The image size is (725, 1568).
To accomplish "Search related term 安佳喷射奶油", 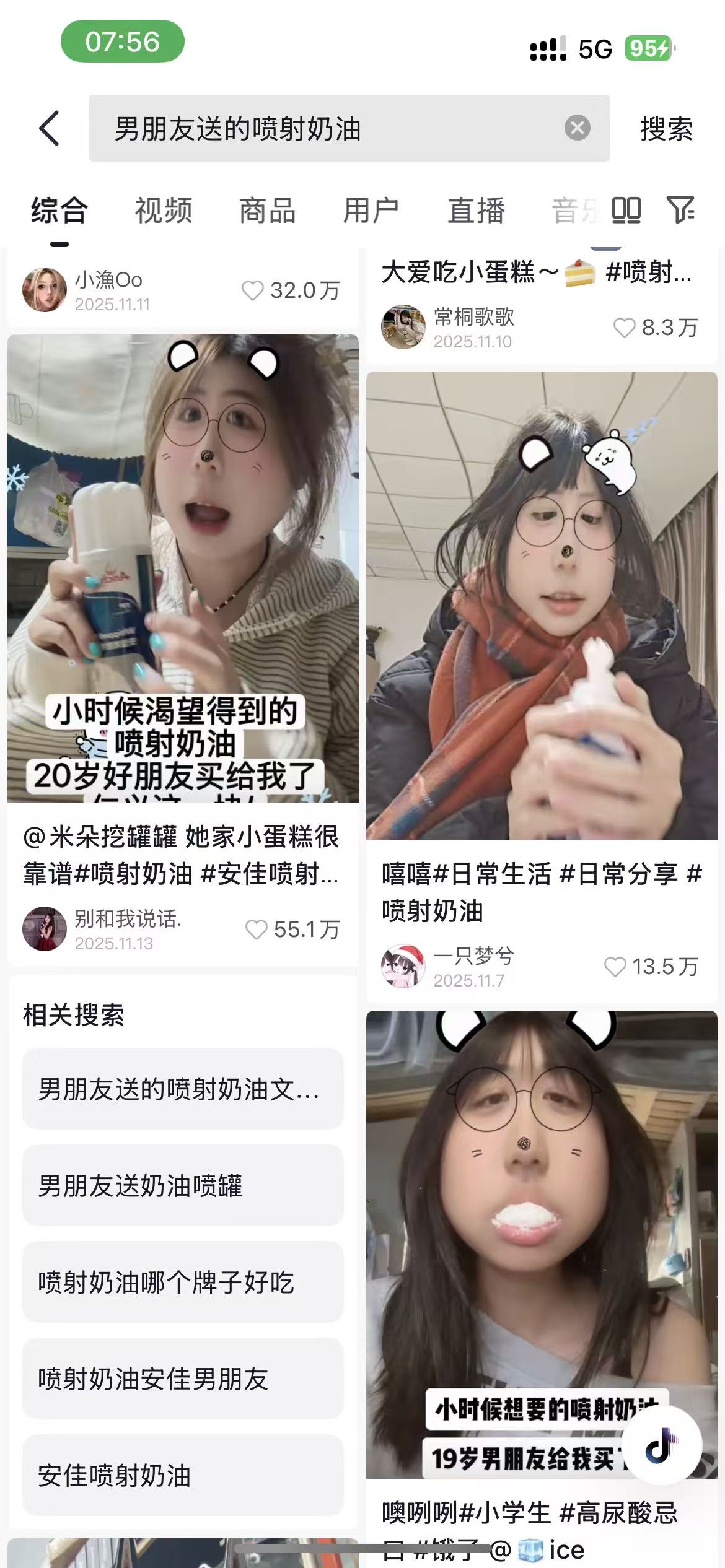I will (x=183, y=1476).
